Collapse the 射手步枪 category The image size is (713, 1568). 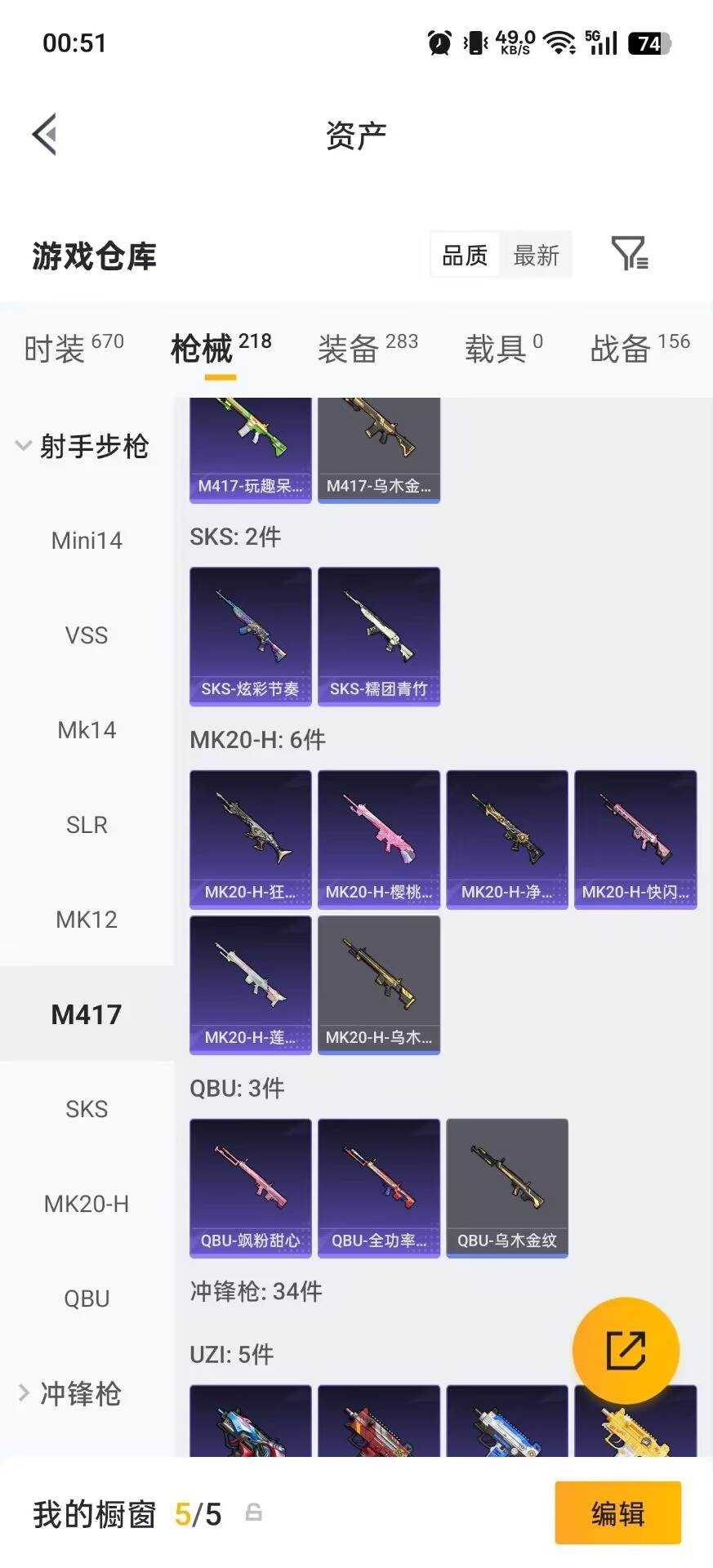click(82, 446)
